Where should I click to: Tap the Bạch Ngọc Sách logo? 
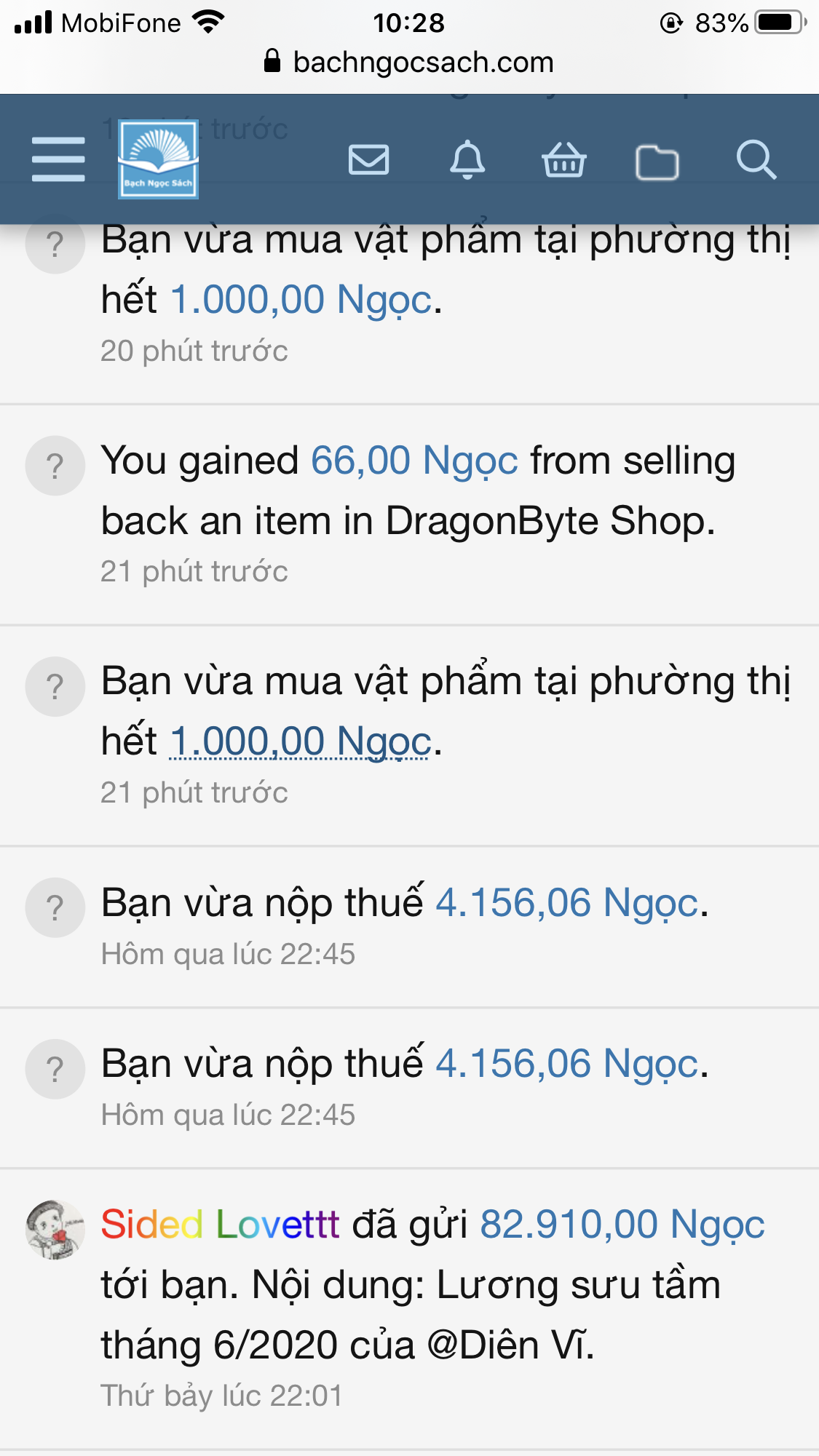158,159
